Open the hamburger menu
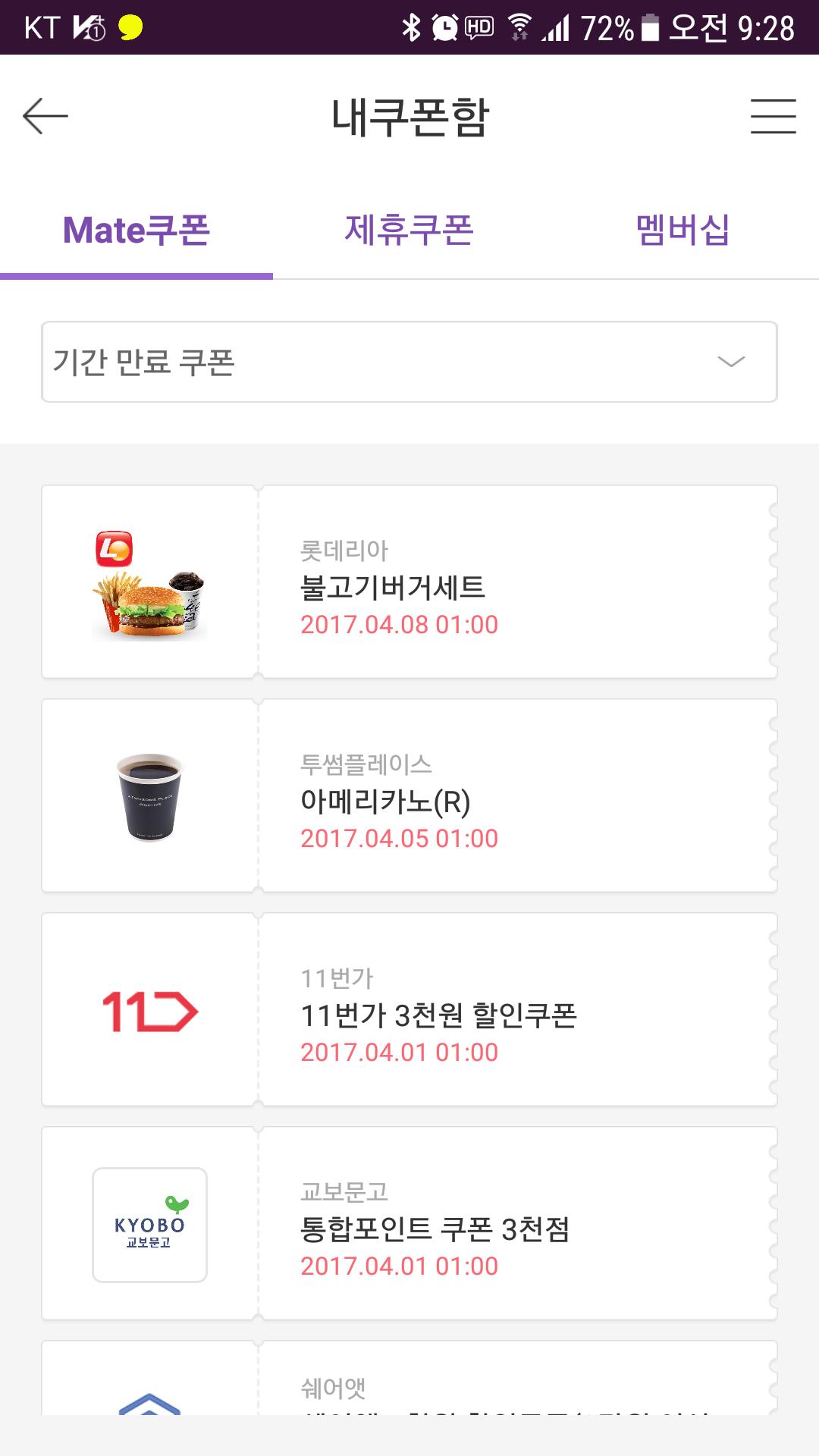The image size is (819, 1456). [773, 116]
